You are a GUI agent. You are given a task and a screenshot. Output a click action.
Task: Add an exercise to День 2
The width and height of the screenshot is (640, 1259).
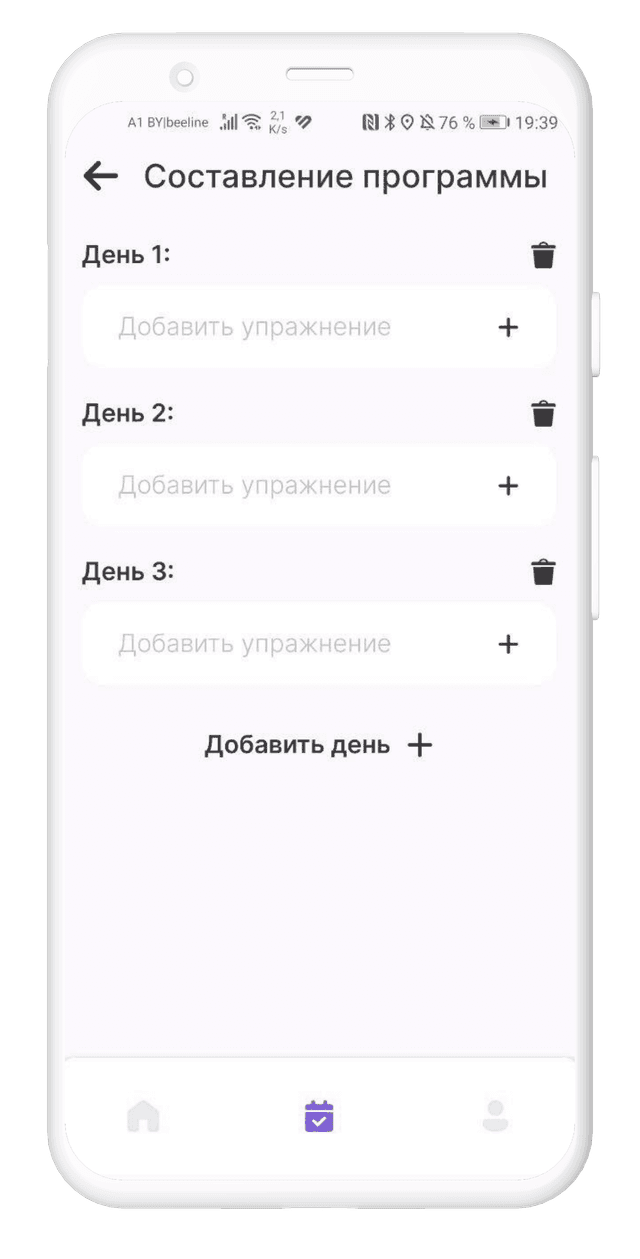(508, 486)
